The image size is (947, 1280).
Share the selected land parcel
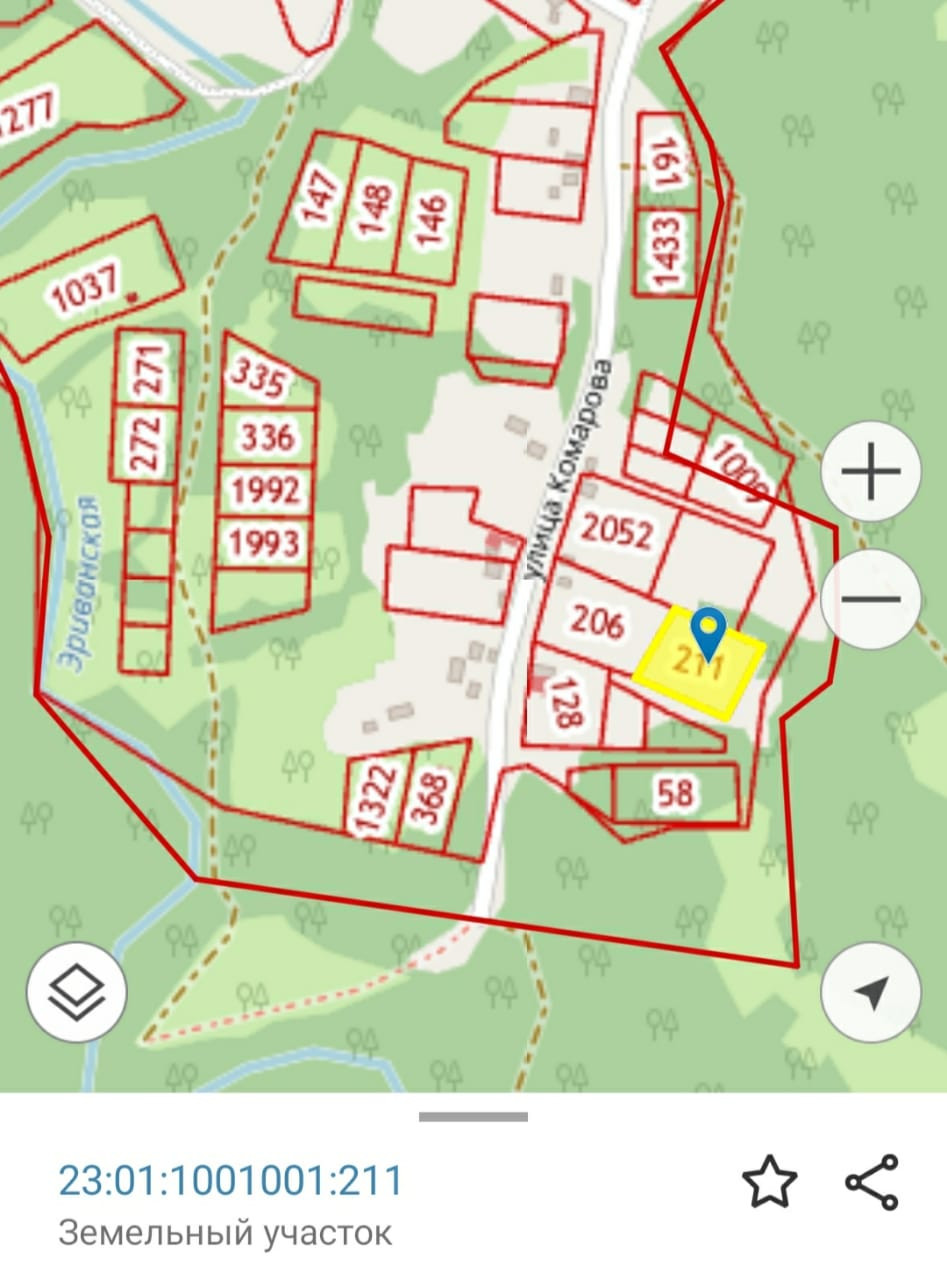point(872,1182)
